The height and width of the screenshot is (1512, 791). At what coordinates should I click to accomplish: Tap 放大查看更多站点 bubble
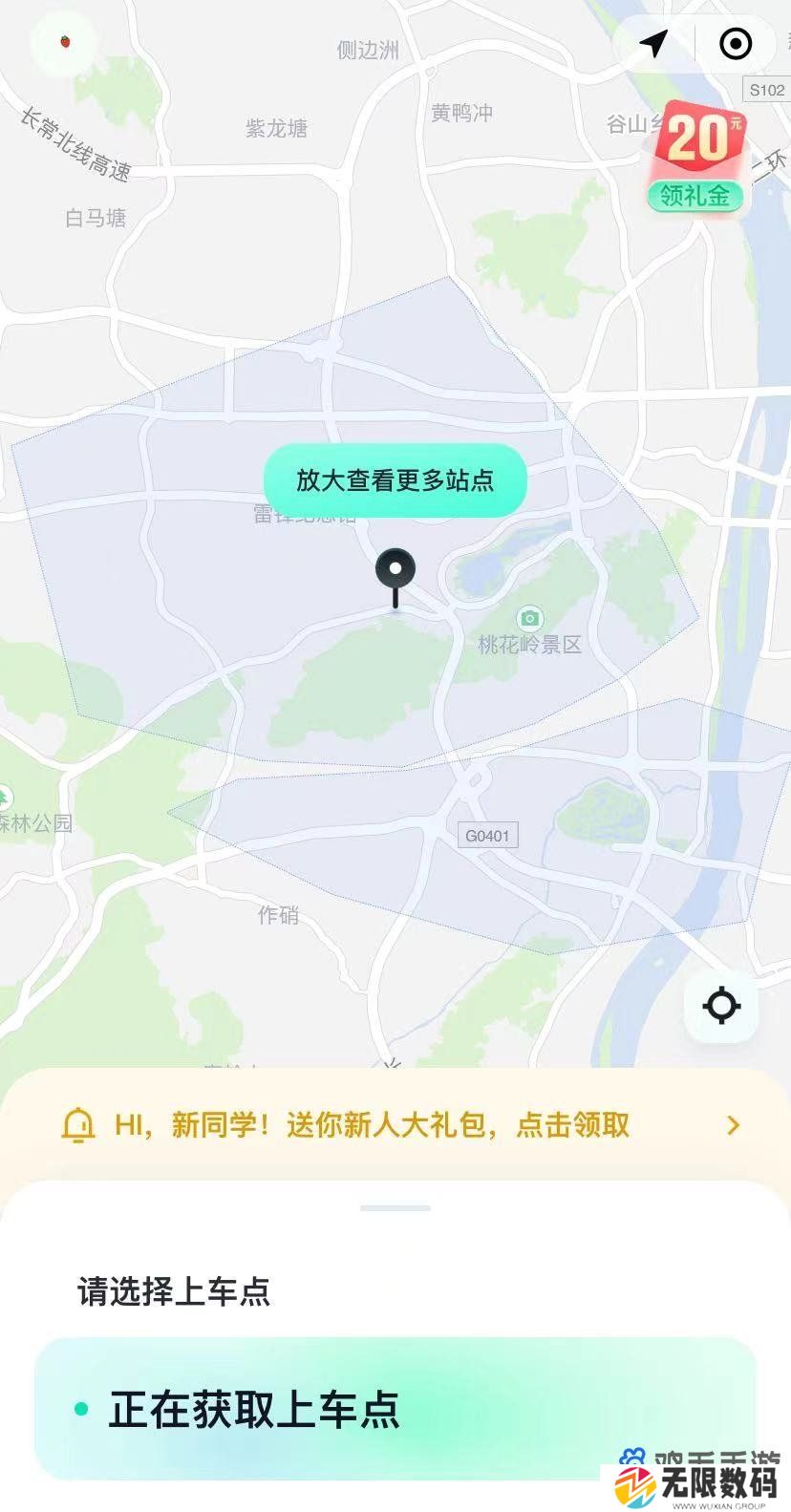[x=395, y=481]
